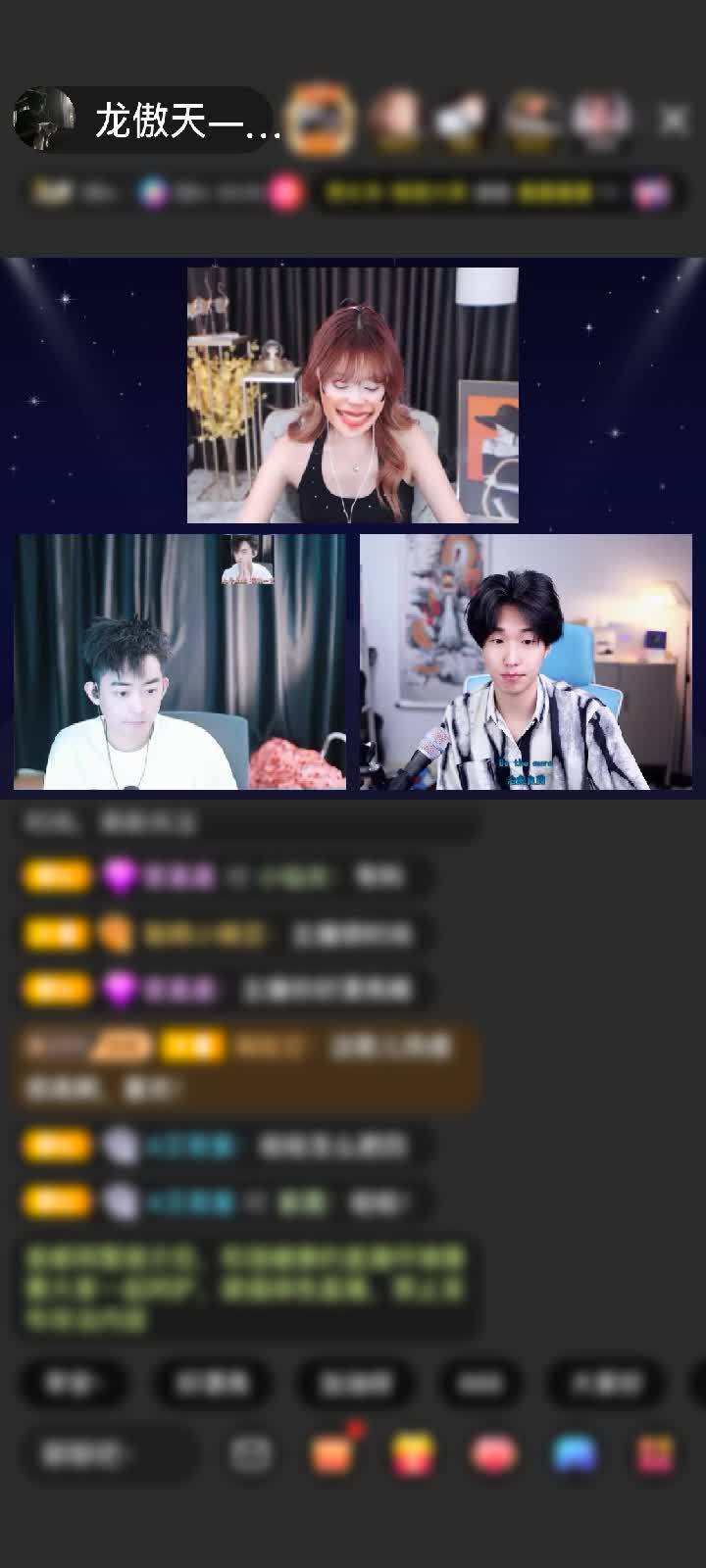Image resolution: width=706 pixels, height=1568 pixels.
Task: Open the orange icon with red dot
Action: (x=333, y=1453)
